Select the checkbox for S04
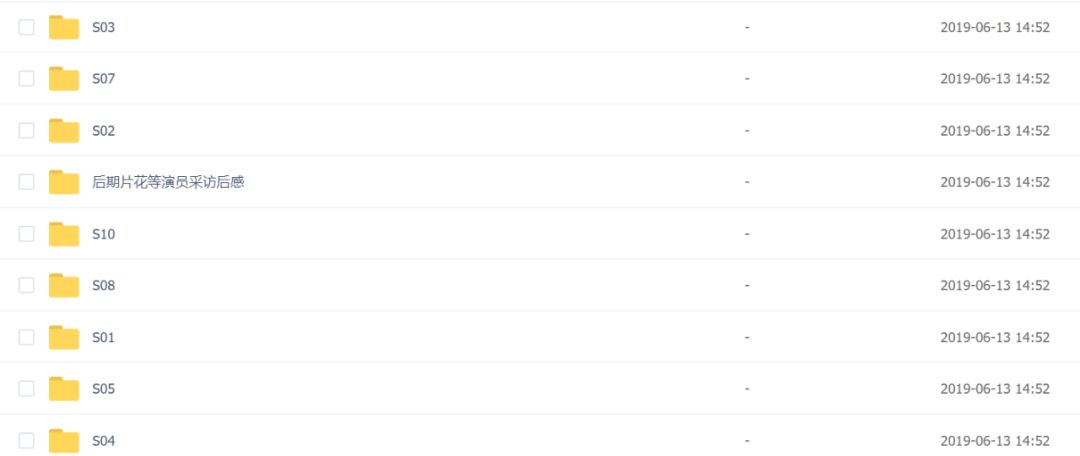Image resolution: width=1080 pixels, height=456 pixels. pyautogui.click(x=27, y=440)
